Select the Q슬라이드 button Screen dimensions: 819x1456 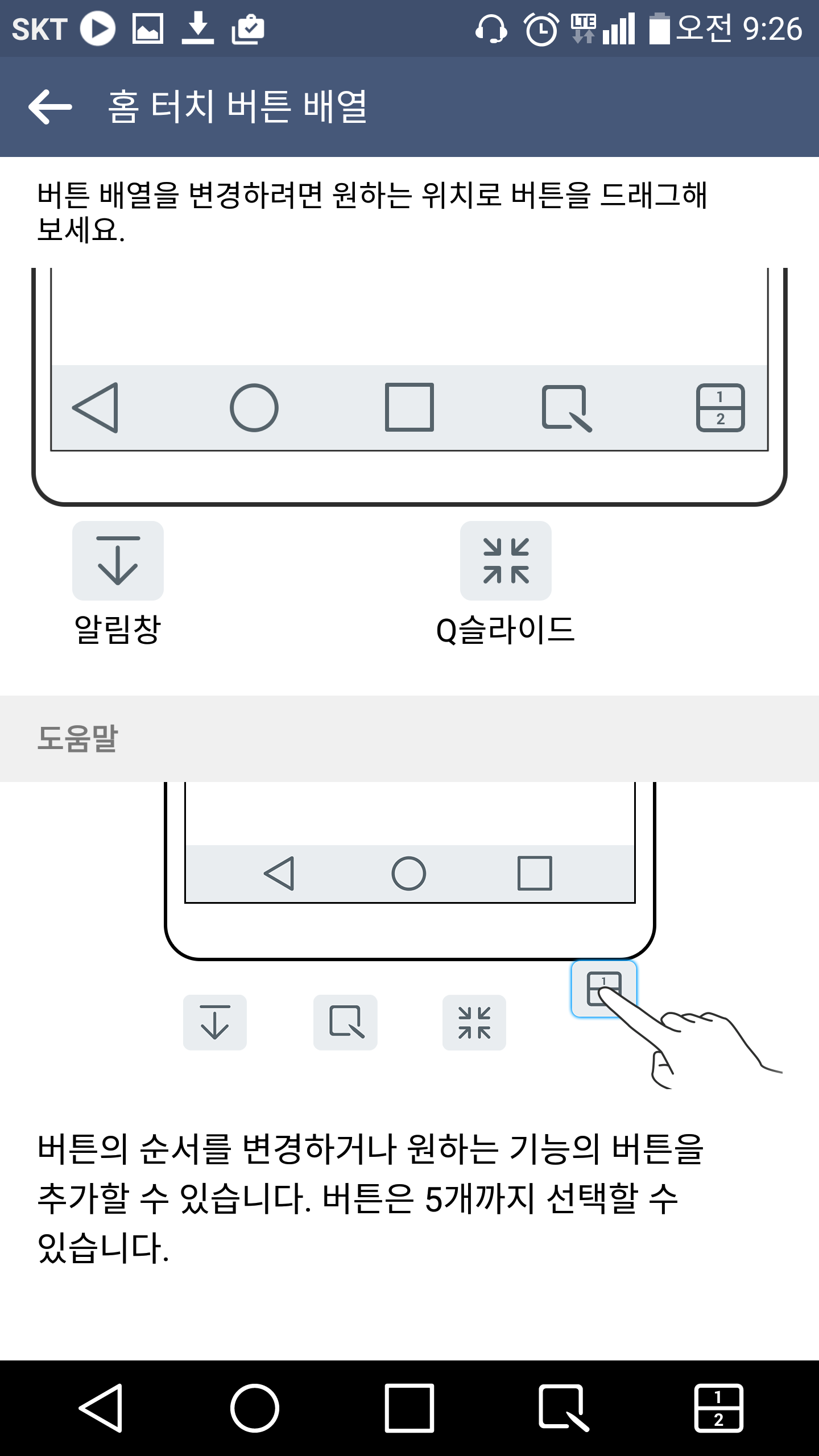pos(506,561)
